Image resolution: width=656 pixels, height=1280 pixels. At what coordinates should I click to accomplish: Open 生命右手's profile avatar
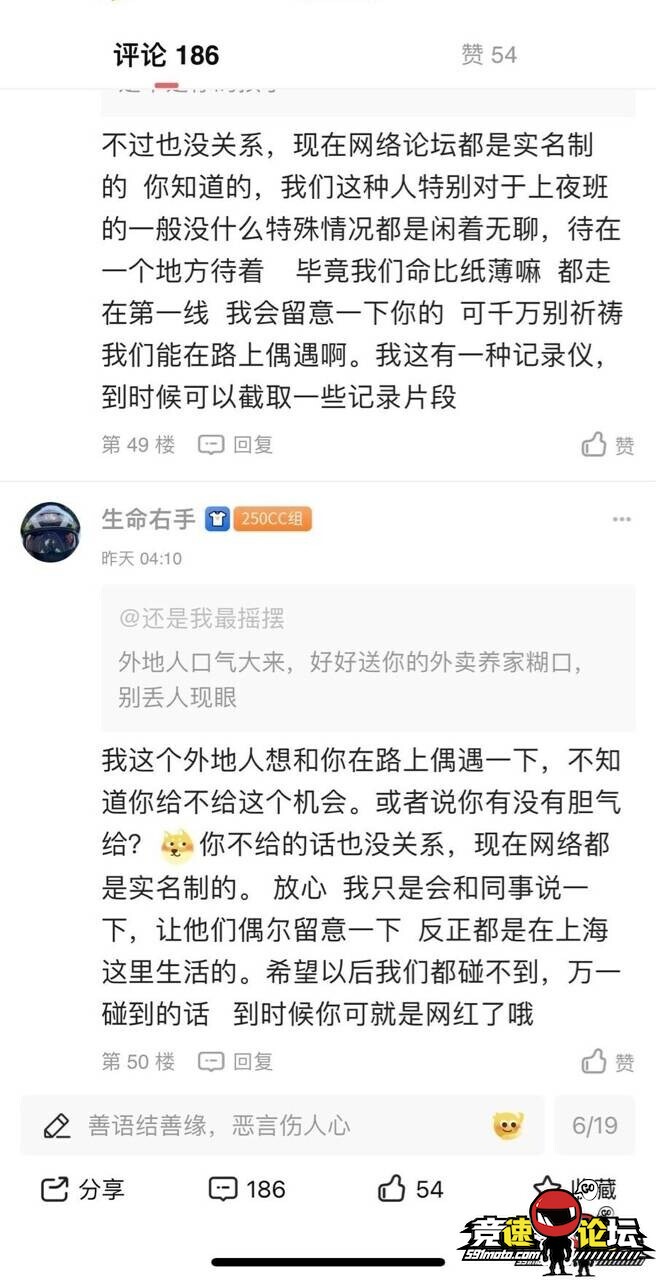click(51, 532)
